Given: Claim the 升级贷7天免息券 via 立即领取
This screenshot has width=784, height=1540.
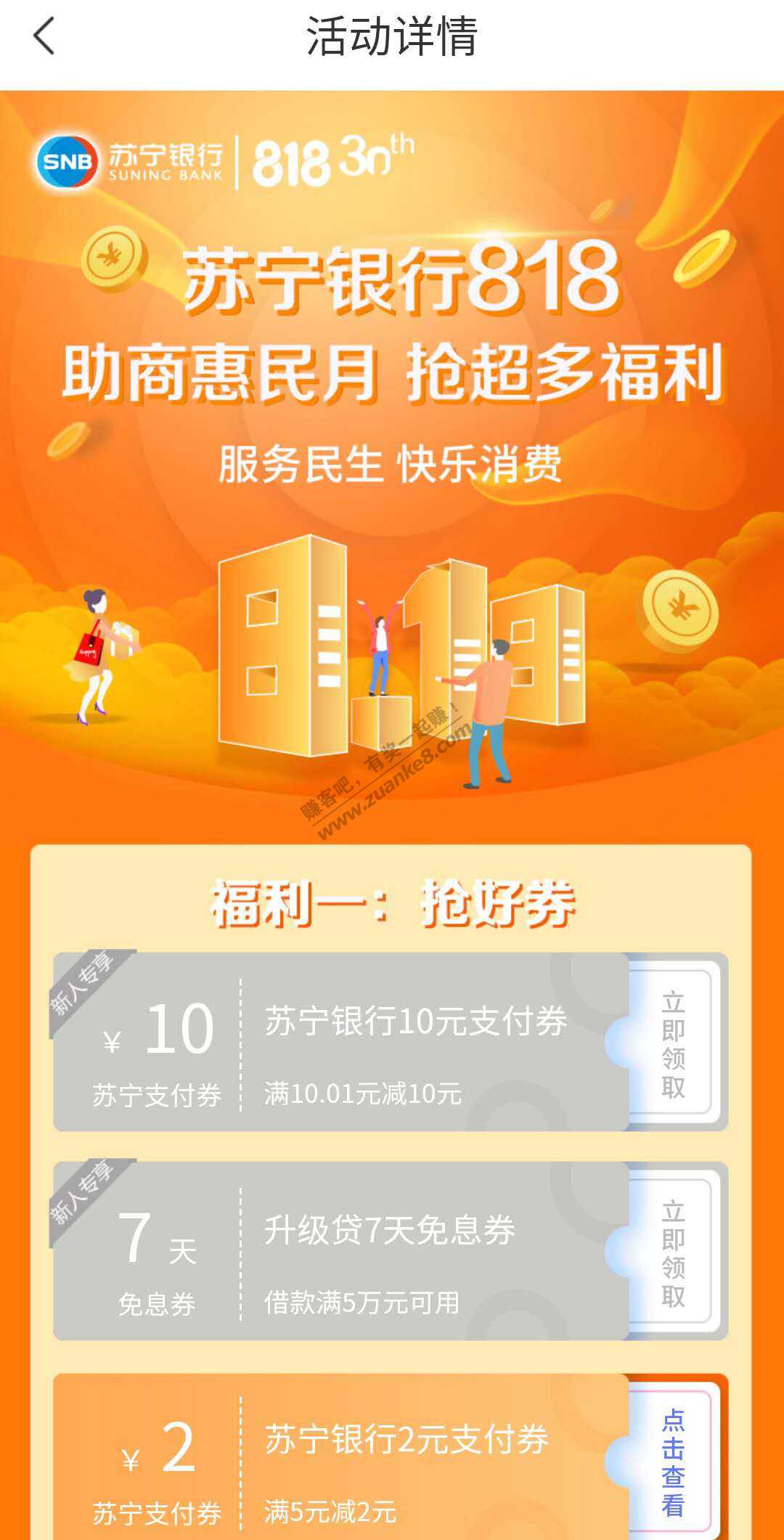Looking at the screenshot, I should (x=673, y=1251).
